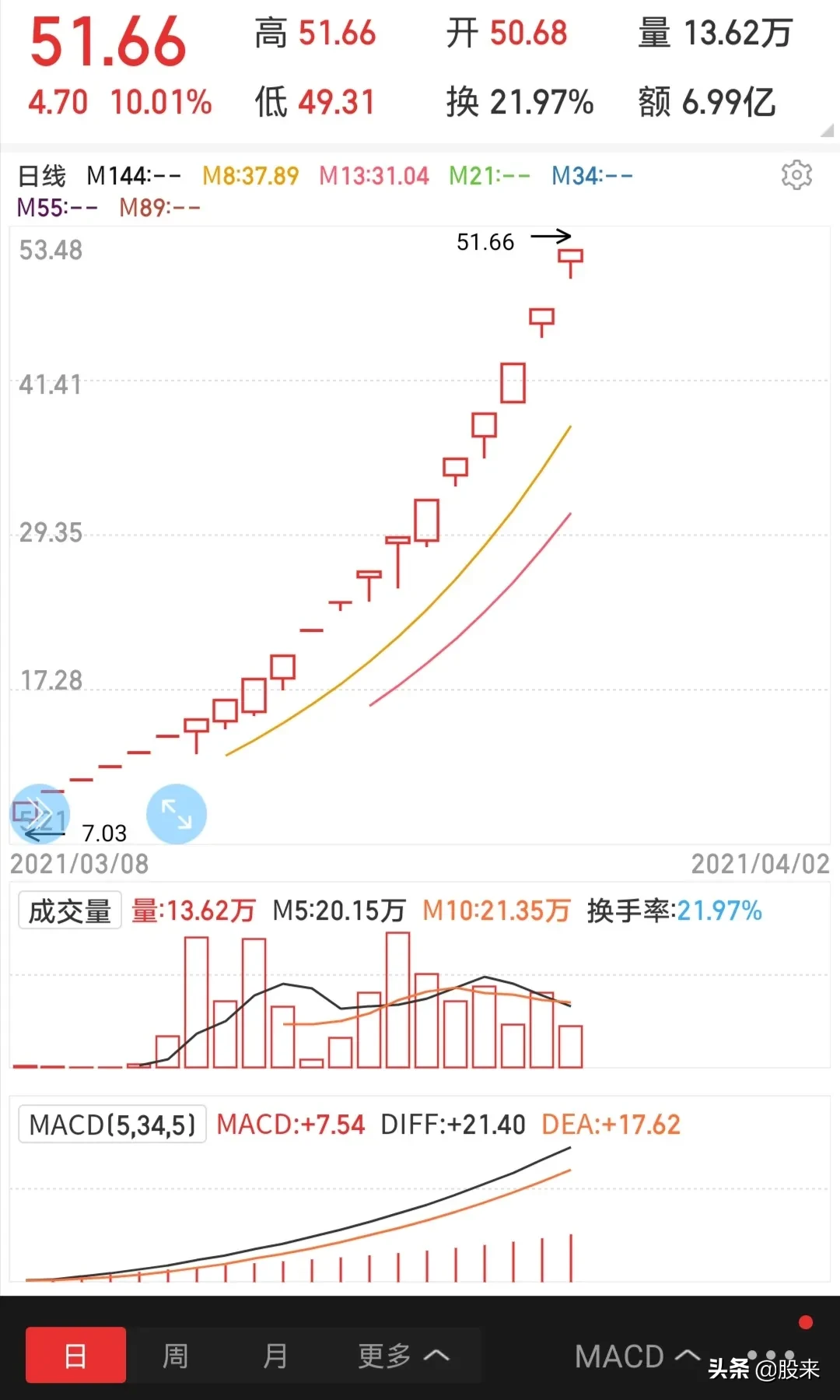Expand the chart to full screen
Viewport: 840px width, 1400px height.
tap(177, 814)
